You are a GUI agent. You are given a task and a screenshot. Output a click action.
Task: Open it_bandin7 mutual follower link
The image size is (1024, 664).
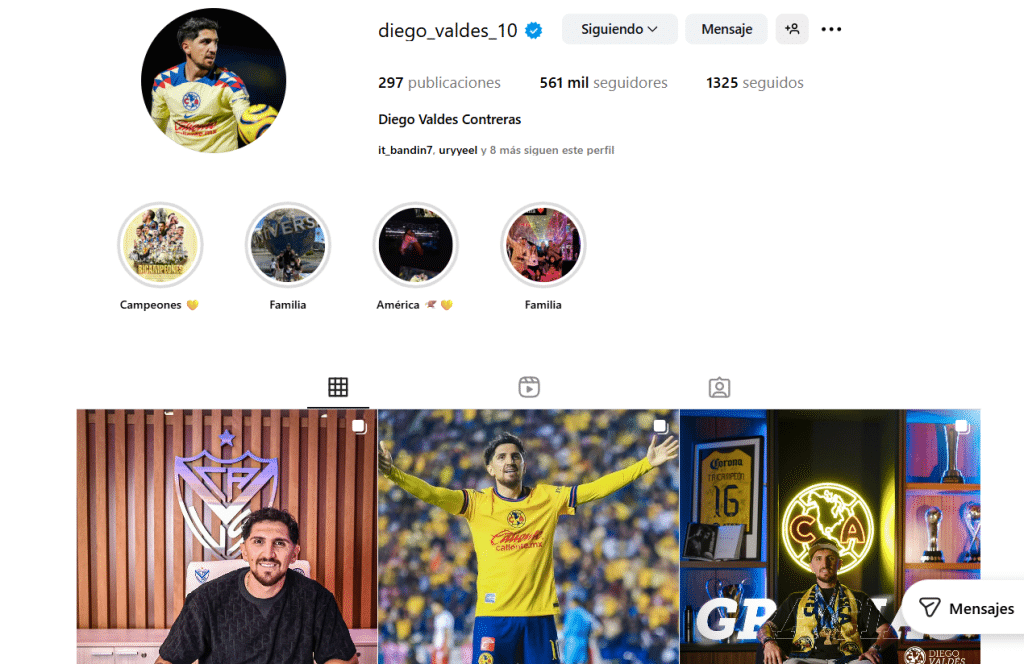pos(404,150)
